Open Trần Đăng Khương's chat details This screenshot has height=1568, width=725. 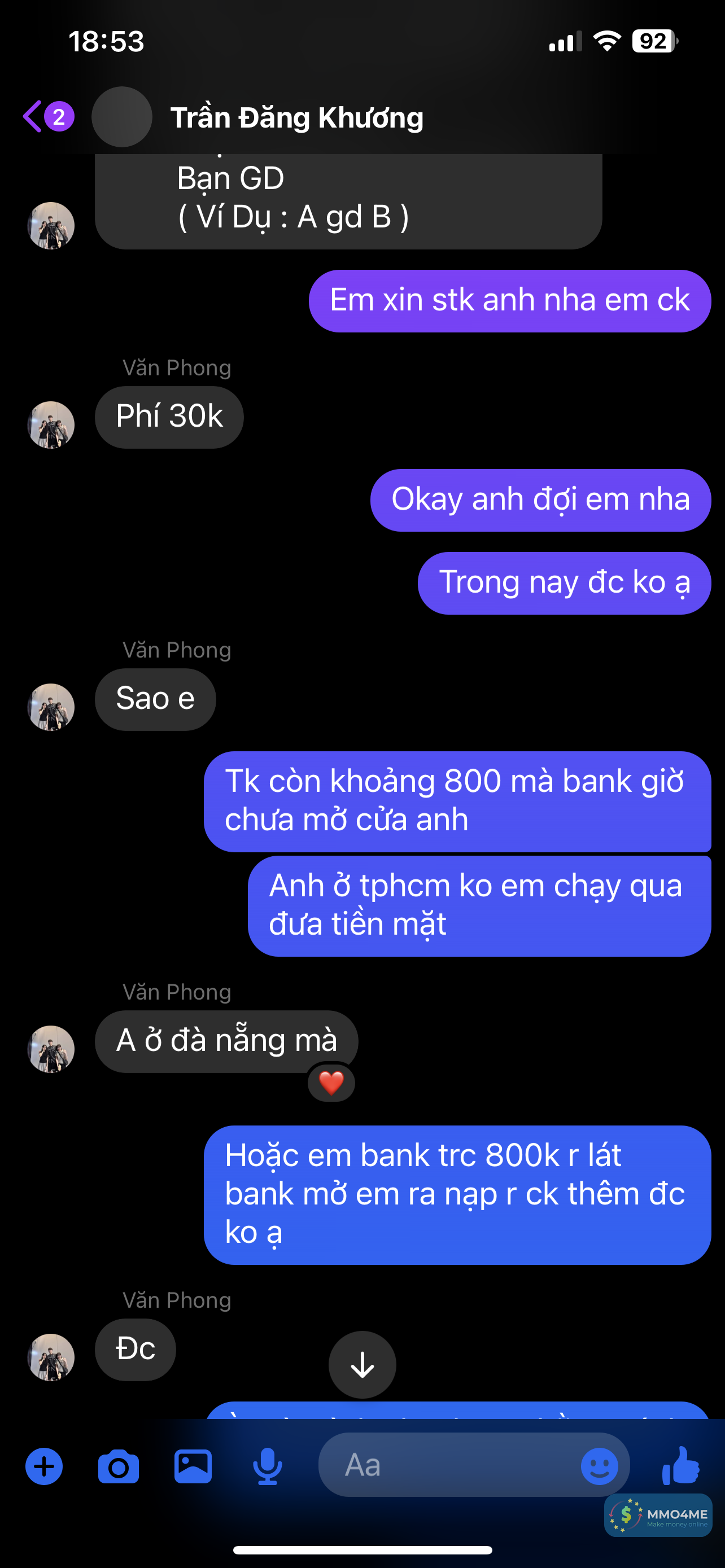click(296, 117)
